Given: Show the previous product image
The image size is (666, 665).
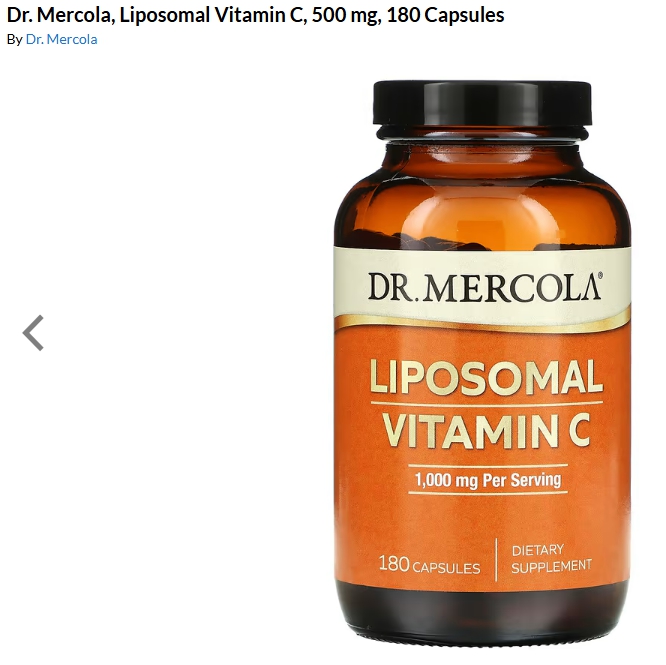Looking at the screenshot, I should tap(34, 333).
